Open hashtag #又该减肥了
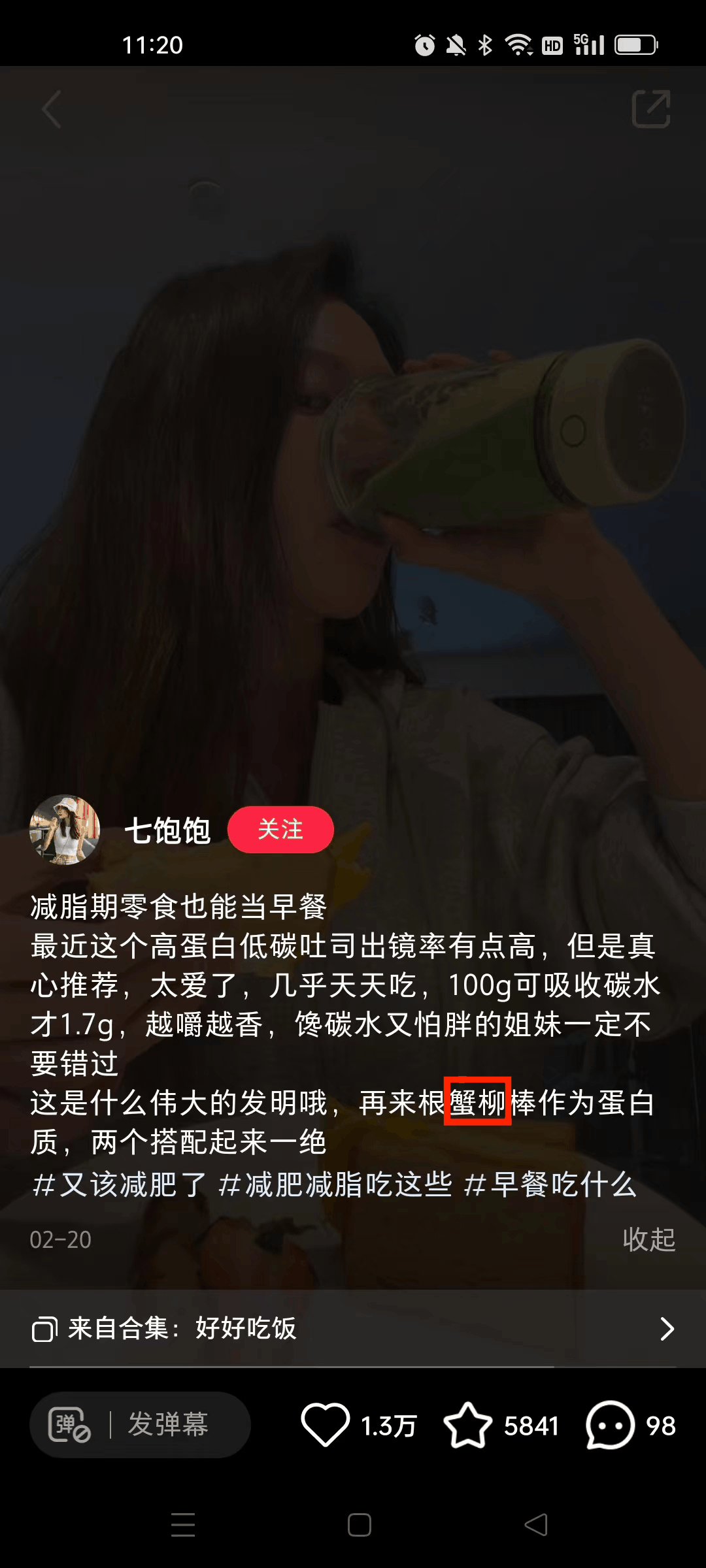Screen dimensions: 706x1568 tap(119, 1184)
